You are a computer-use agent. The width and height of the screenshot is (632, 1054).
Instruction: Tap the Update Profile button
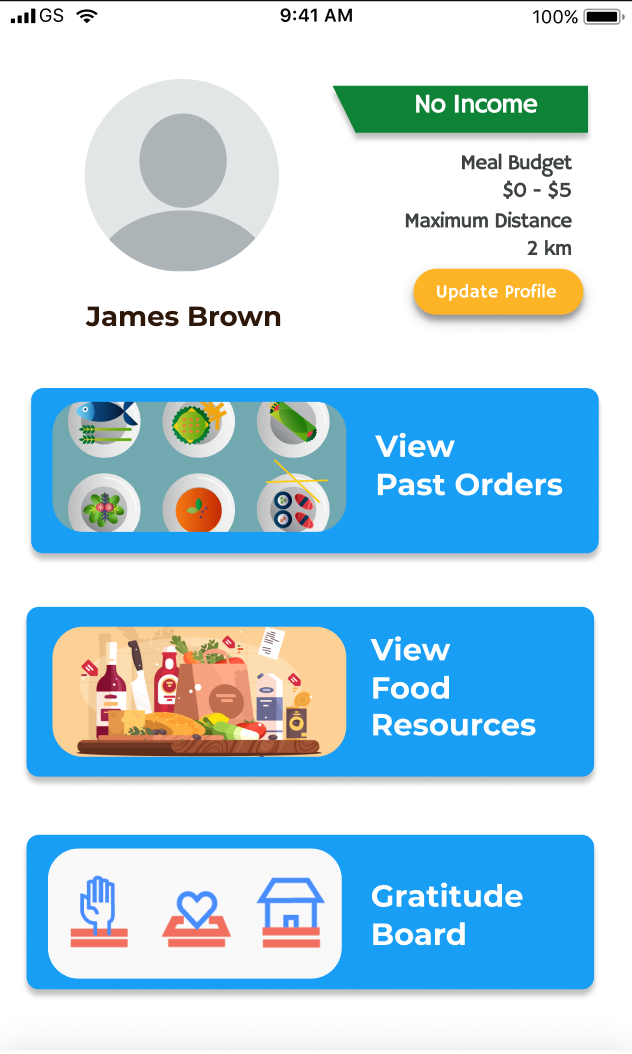[497, 292]
